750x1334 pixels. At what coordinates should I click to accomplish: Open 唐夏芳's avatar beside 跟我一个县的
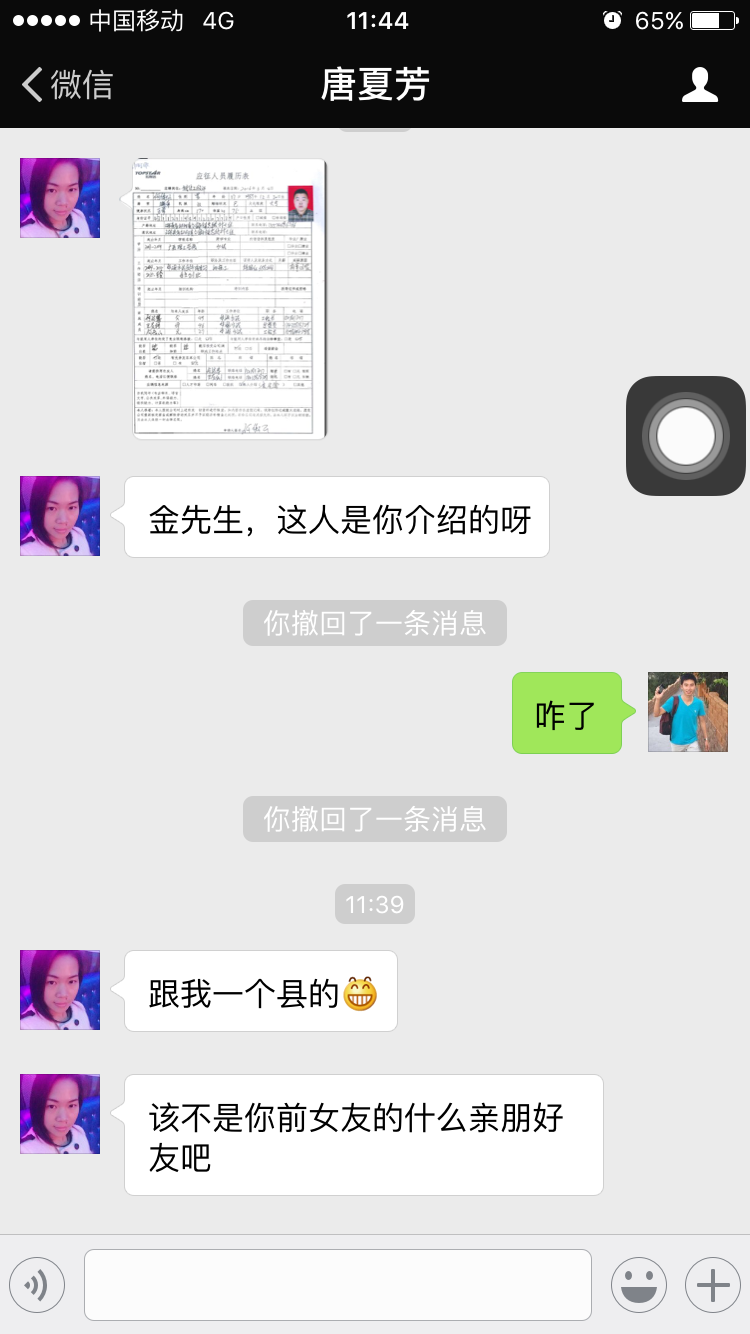60,990
